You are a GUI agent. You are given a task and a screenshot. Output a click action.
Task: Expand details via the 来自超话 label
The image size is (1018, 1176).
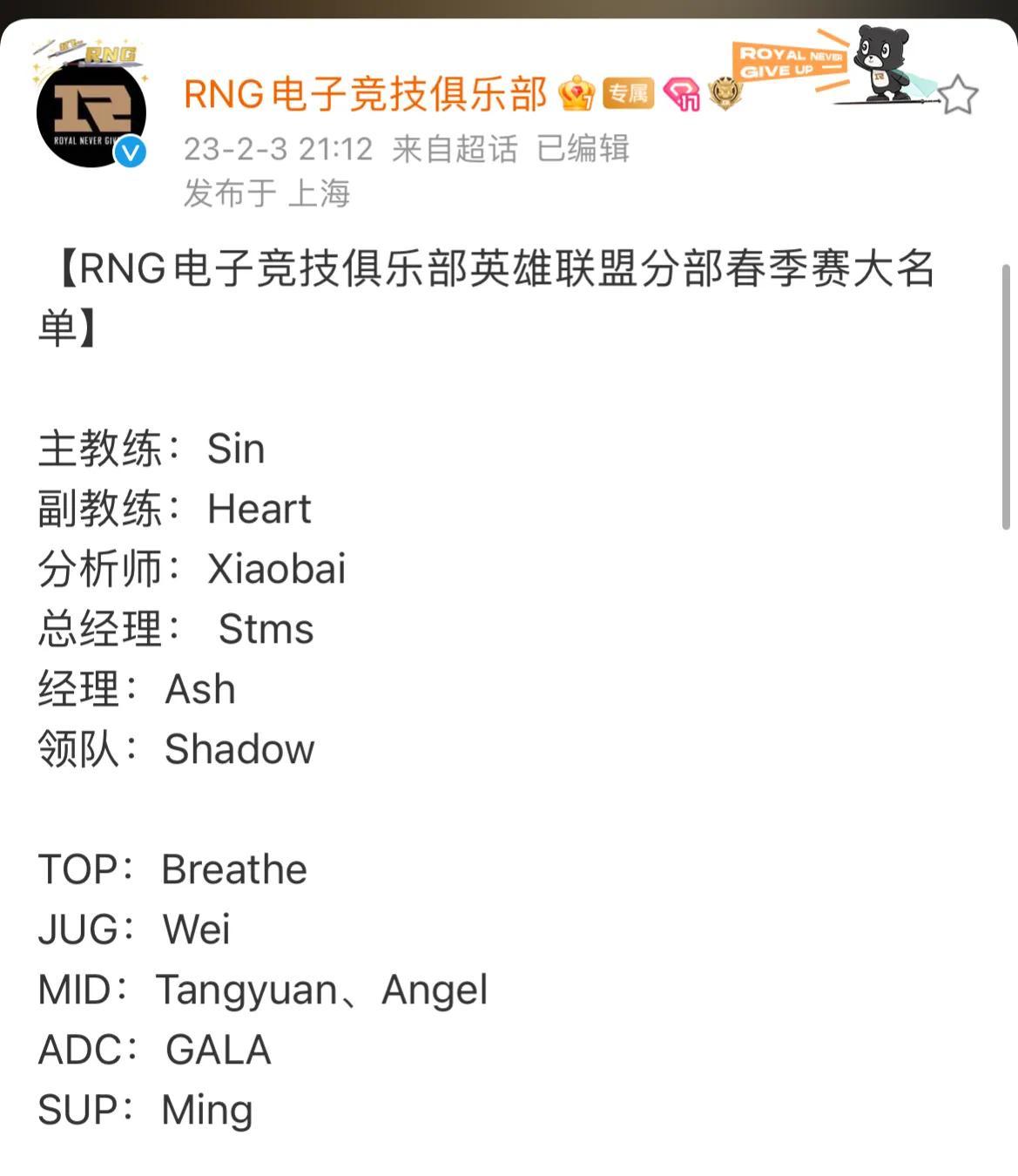pyautogui.click(x=455, y=150)
